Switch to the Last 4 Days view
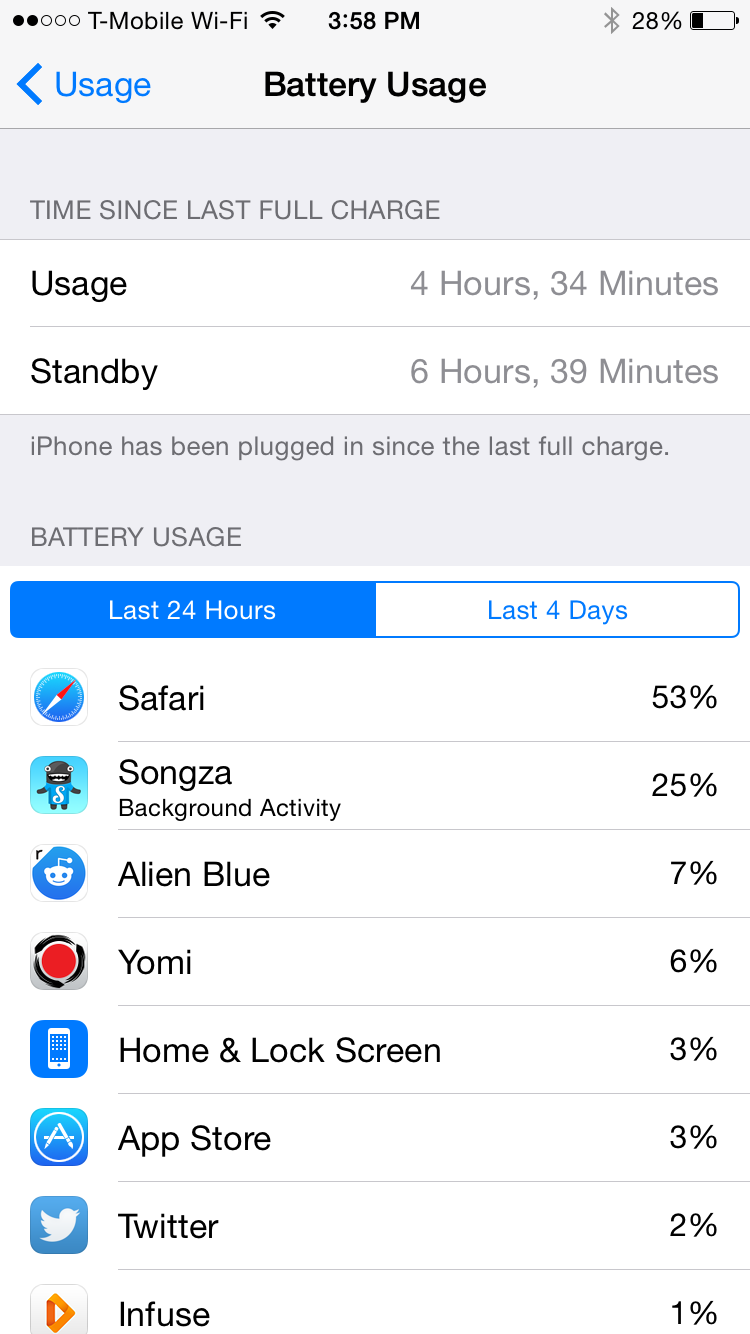Image resolution: width=750 pixels, height=1334 pixels. pos(557,610)
